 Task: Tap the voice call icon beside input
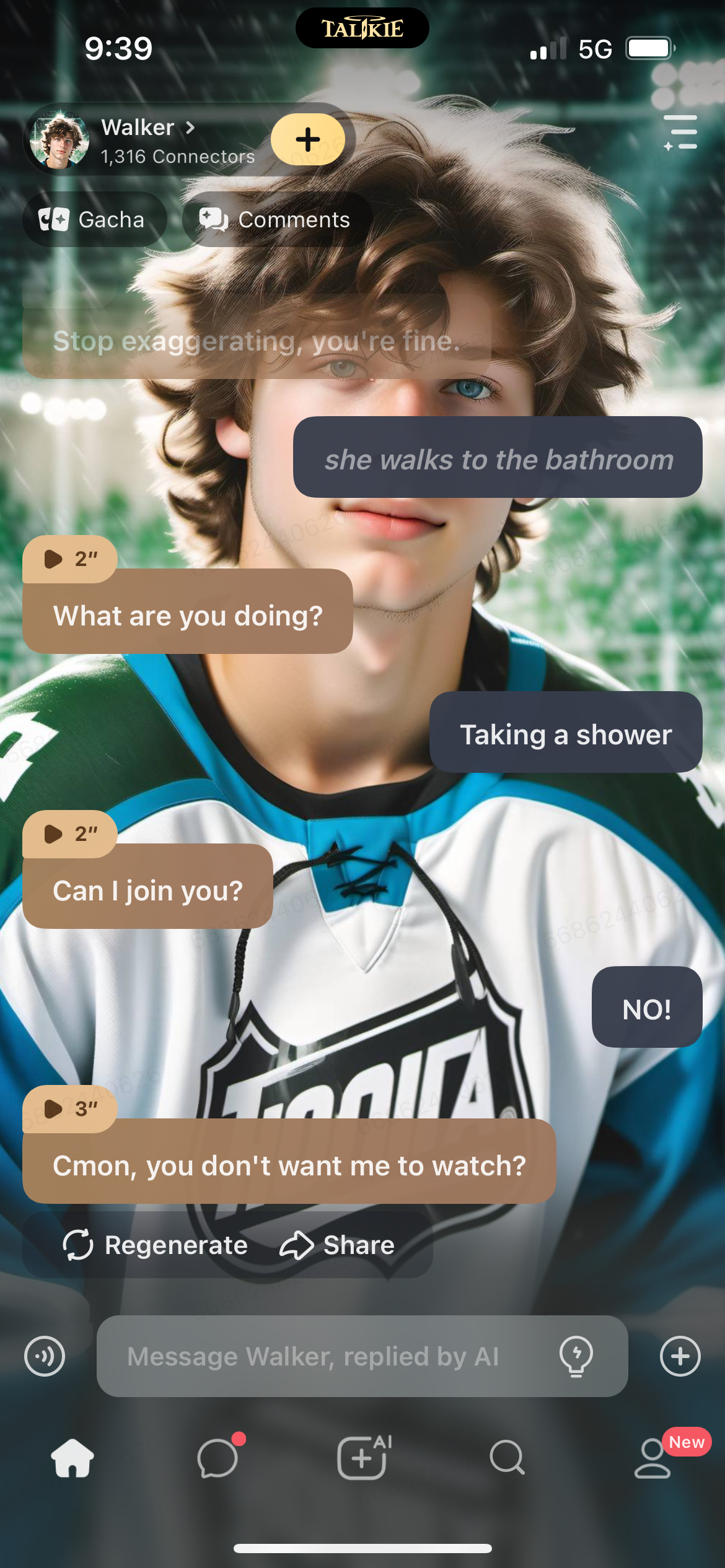[x=45, y=1356]
